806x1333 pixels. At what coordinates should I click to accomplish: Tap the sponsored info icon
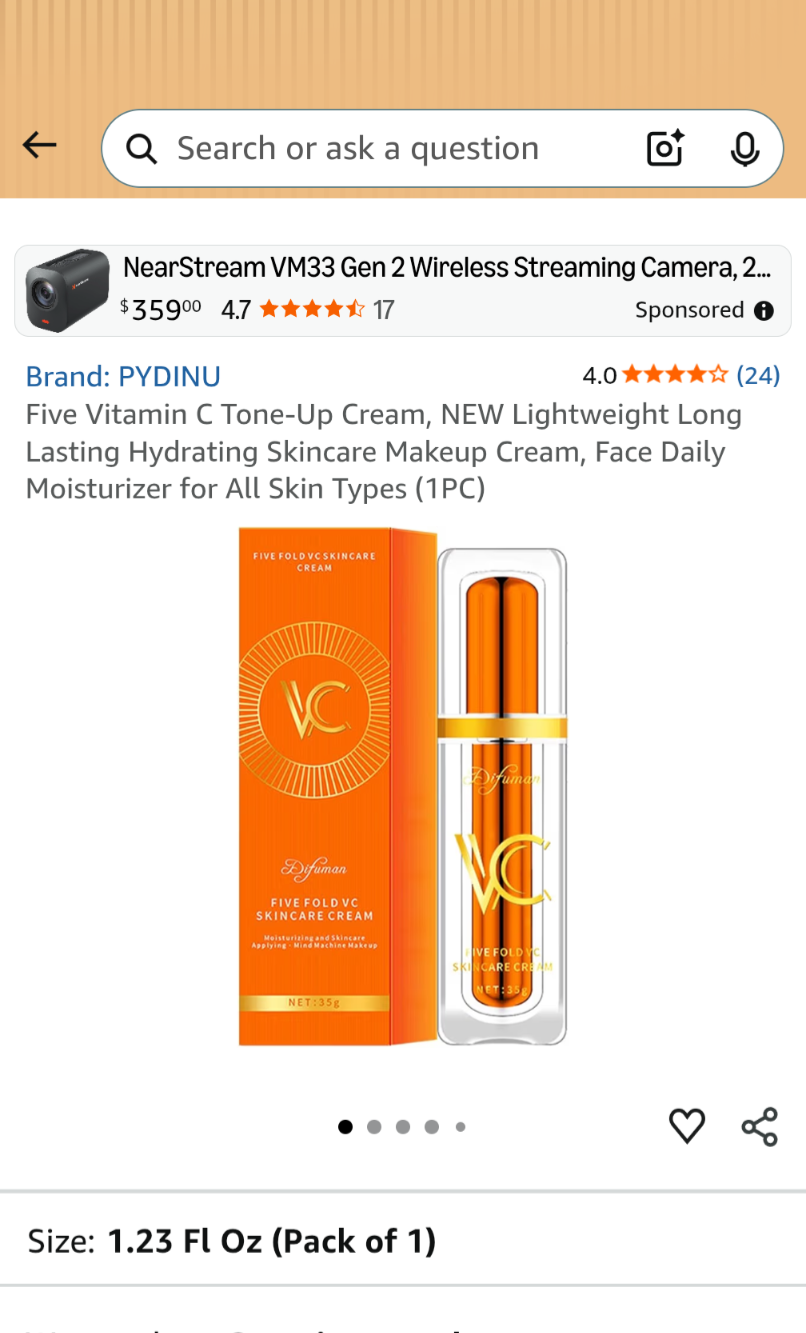(764, 311)
